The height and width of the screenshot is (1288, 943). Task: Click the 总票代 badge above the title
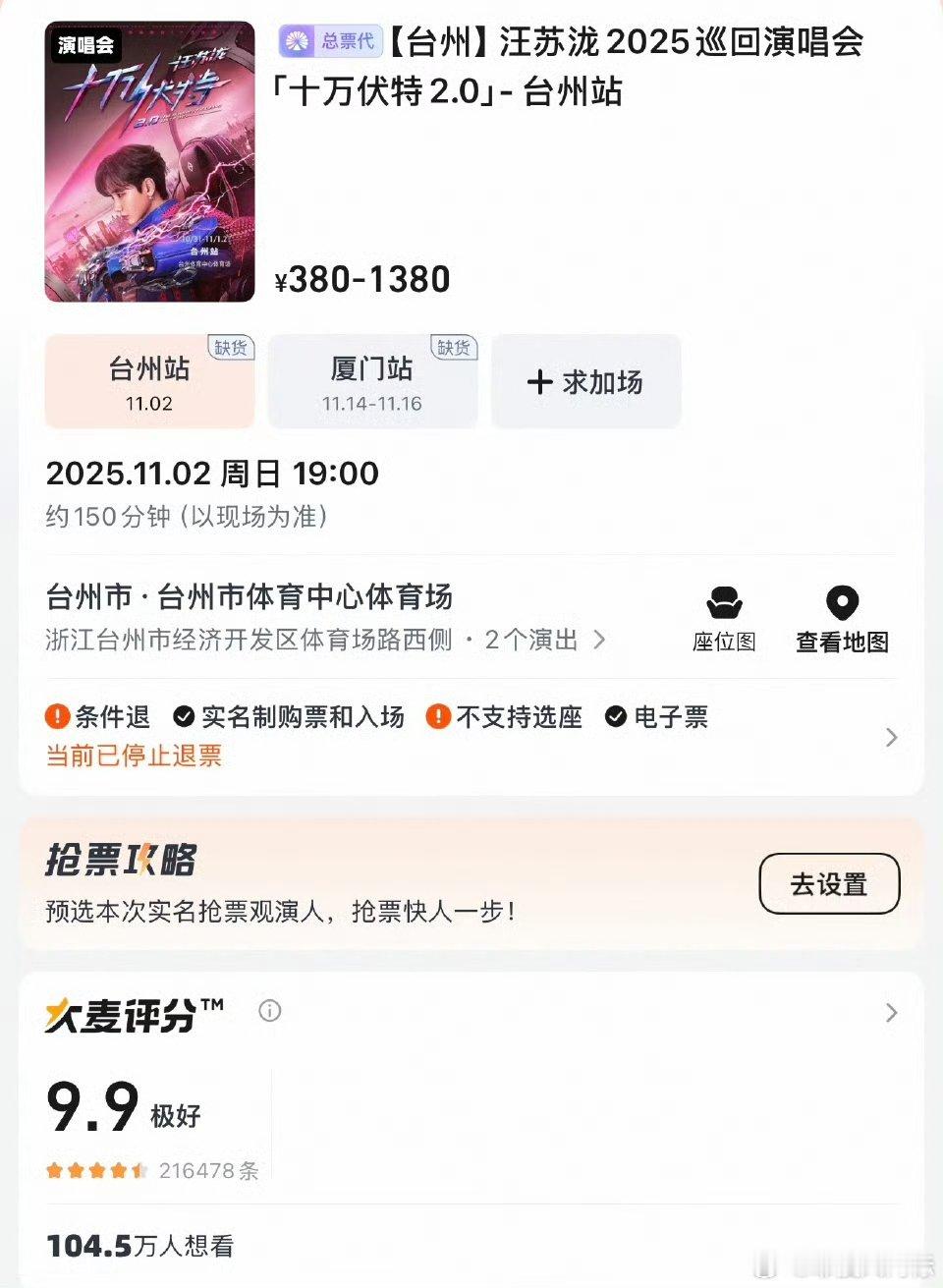point(332,42)
